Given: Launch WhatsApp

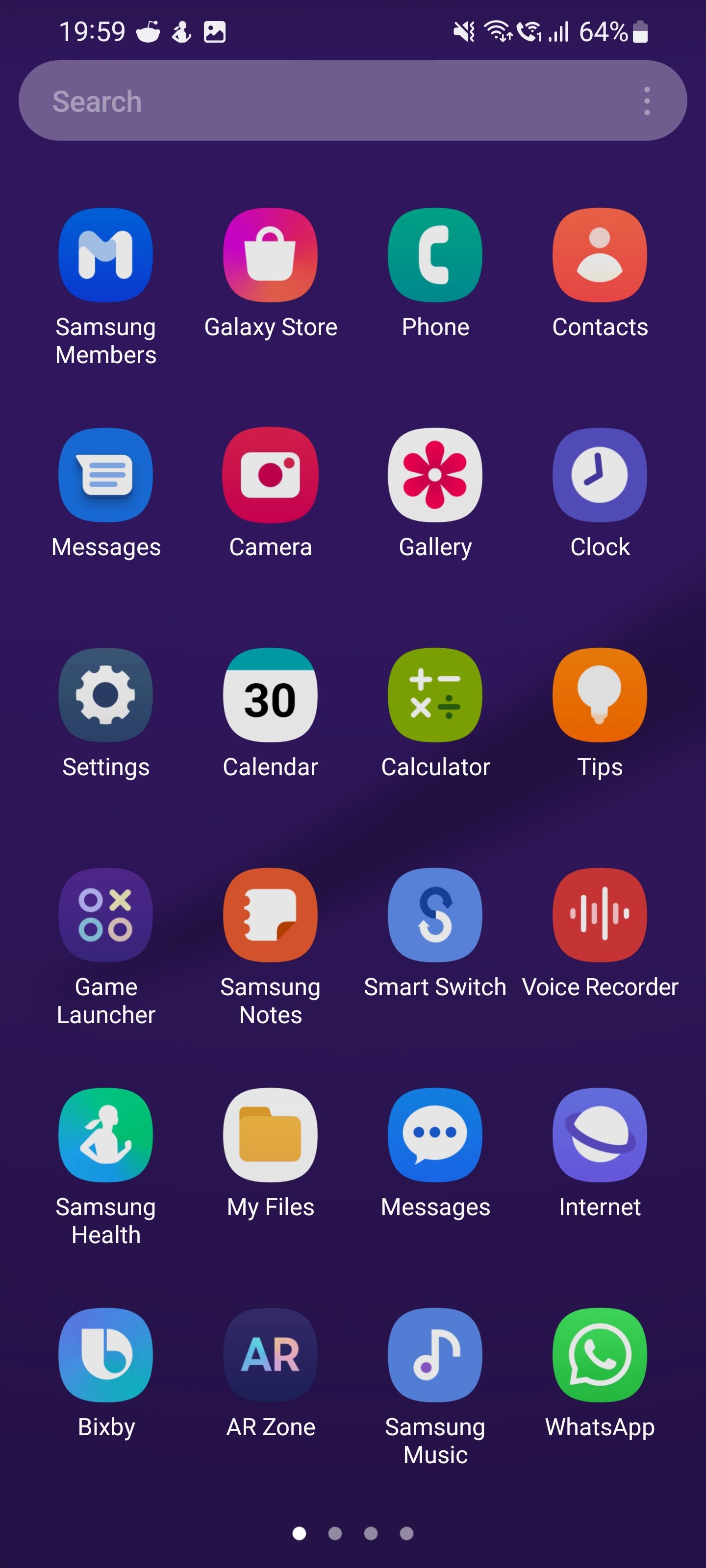Looking at the screenshot, I should coord(600,1355).
